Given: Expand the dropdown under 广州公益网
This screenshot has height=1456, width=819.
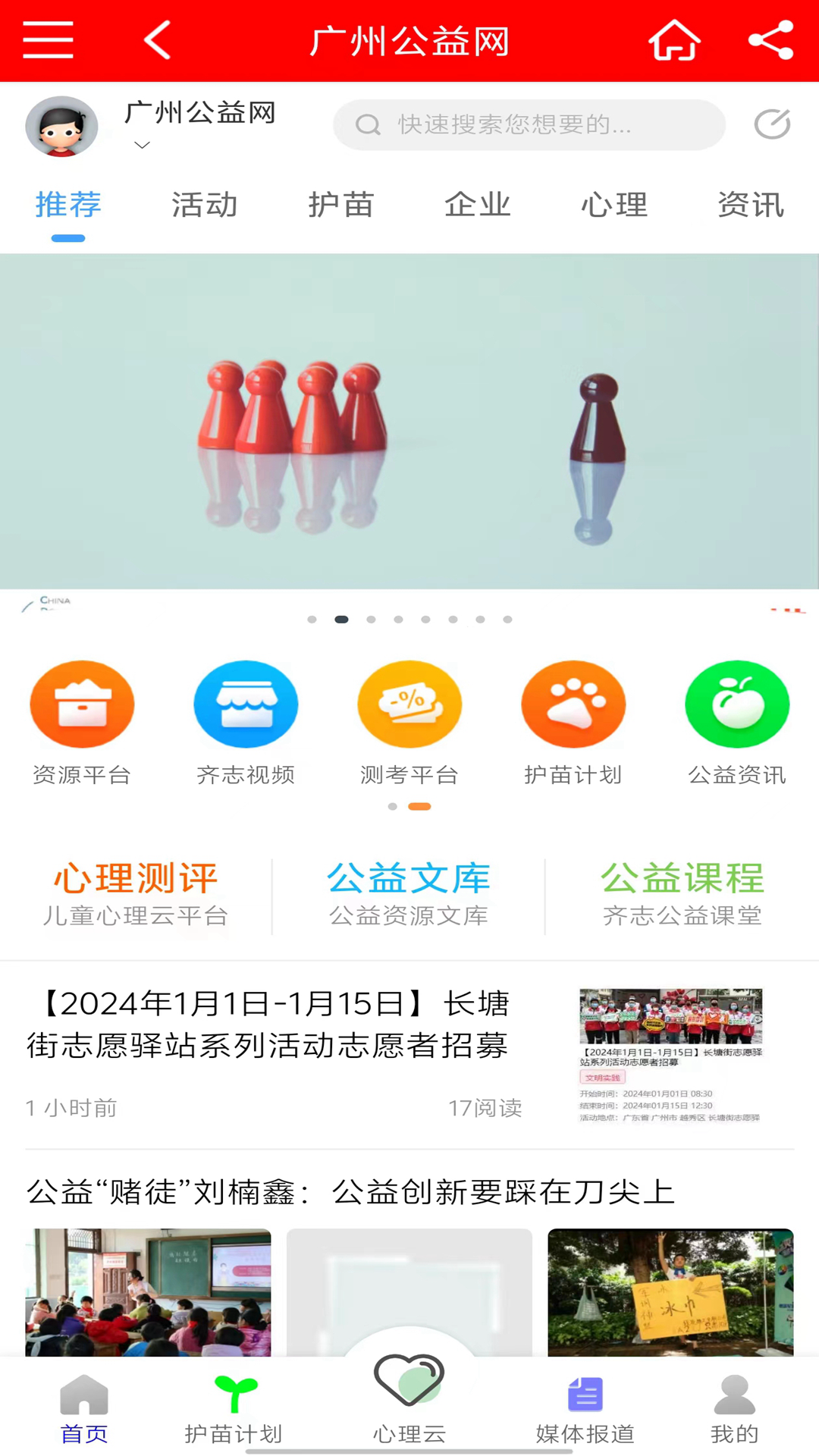Looking at the screenshot, I should [142, 146].
